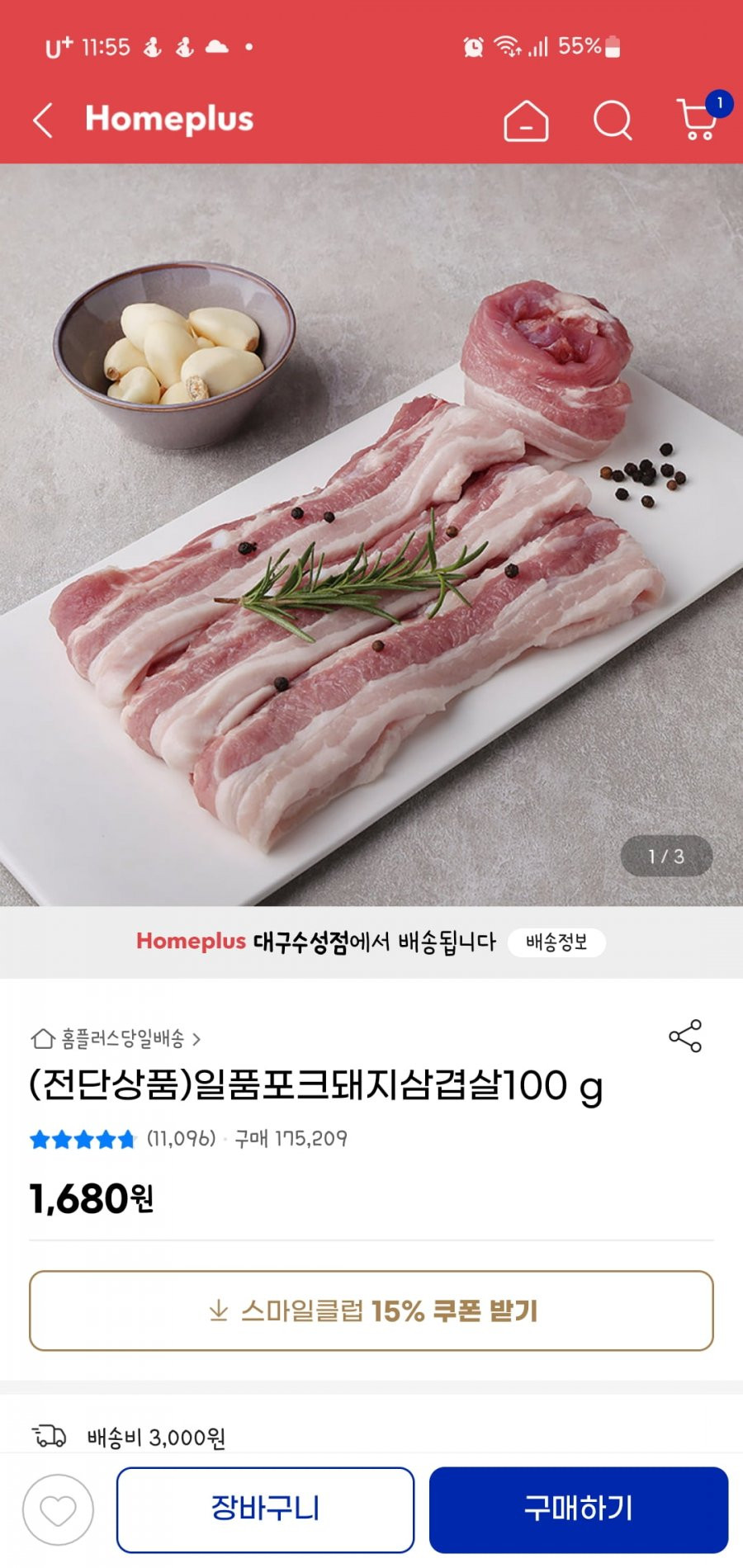743x1568 pixels.
Task: Open the Homeplus home icon
Action: click(x=526, y=121)
